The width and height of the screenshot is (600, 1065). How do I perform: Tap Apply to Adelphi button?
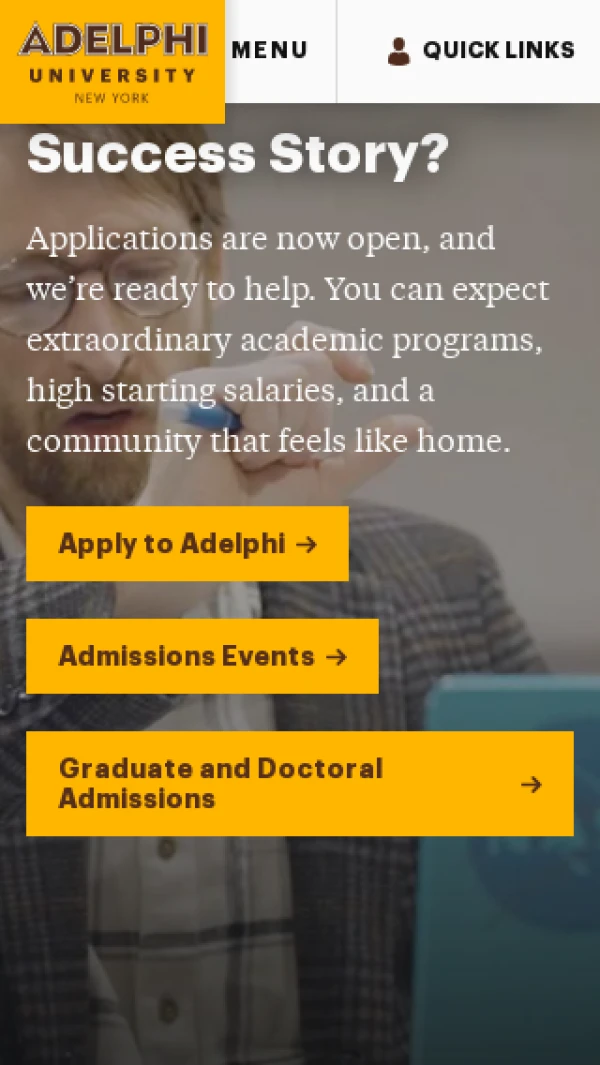(x=187, y=544)
